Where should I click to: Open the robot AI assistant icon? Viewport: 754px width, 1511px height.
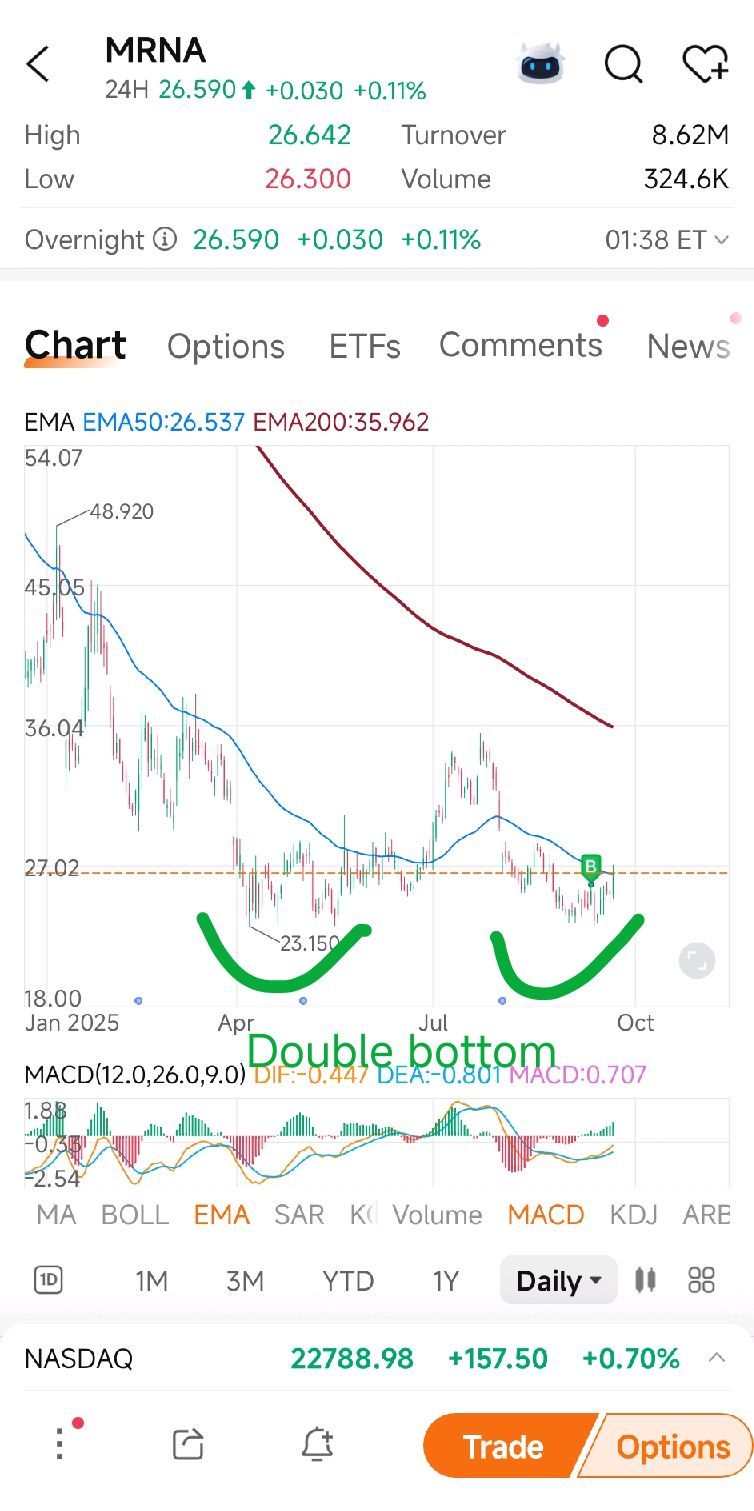click(x=541, y=64)
